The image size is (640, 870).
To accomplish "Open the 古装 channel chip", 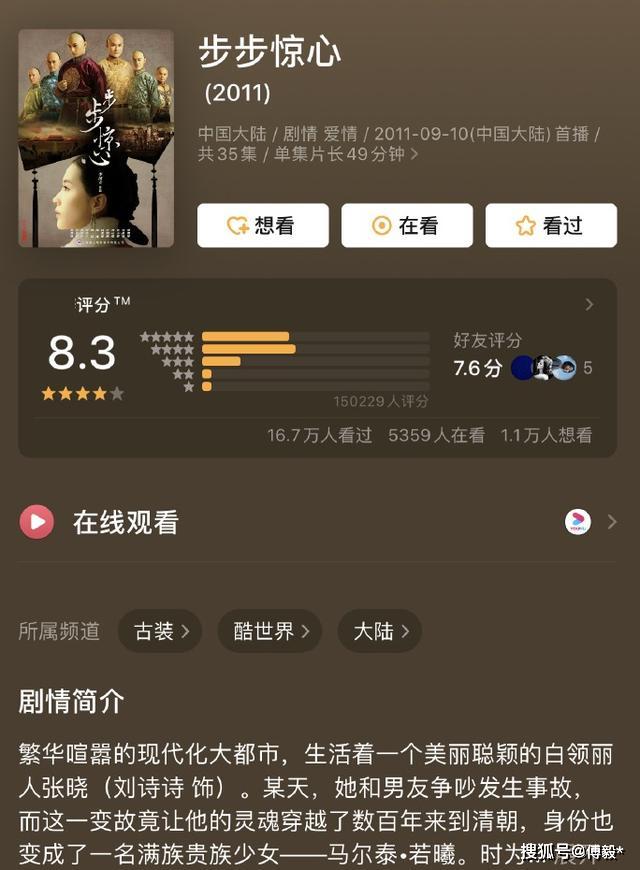I will coord(161,631).
